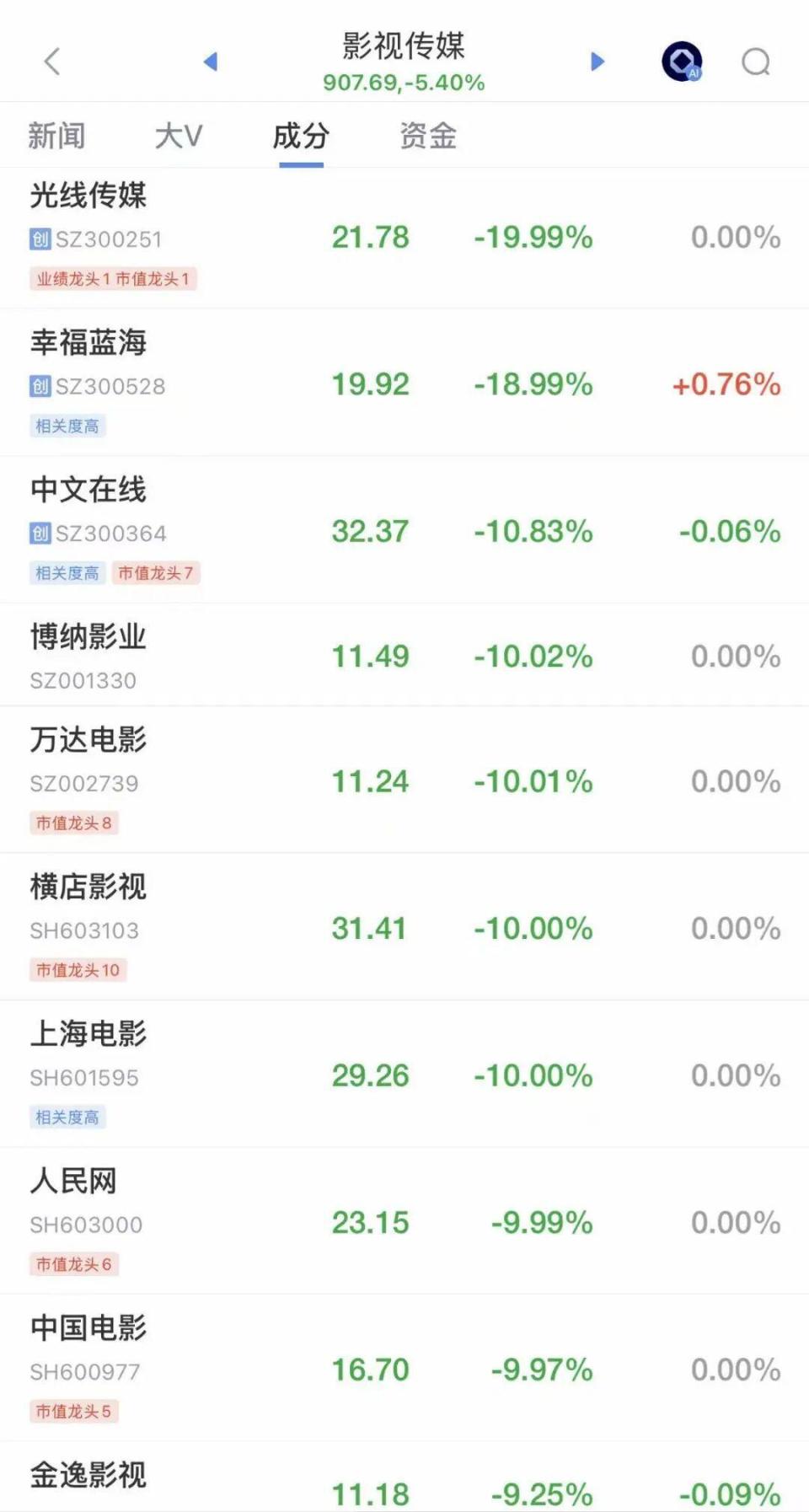The image size is (809, 1512).
Task: Open the AI assistant icon
Action: click(x=680, y=60)
